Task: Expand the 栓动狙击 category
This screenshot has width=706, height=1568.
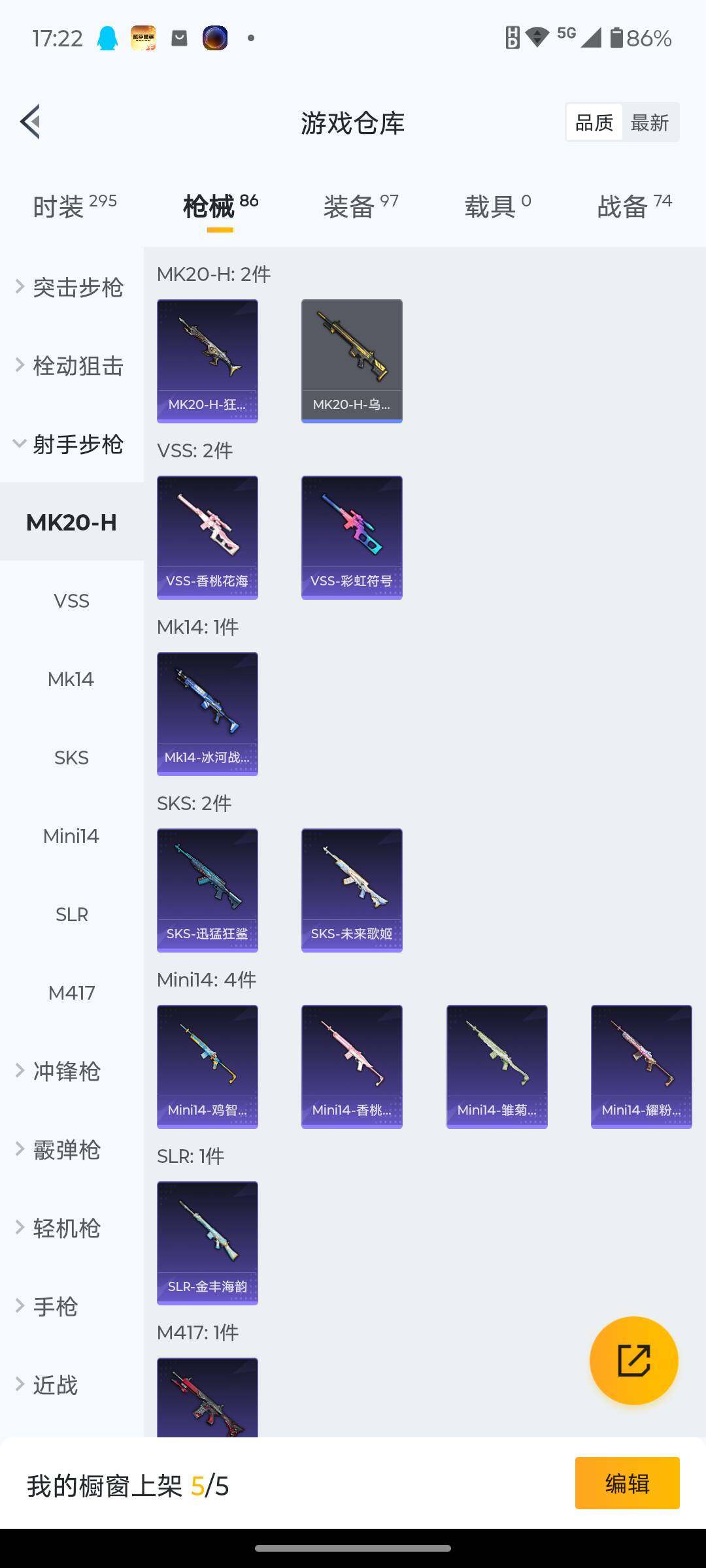Action: (71, 366)
